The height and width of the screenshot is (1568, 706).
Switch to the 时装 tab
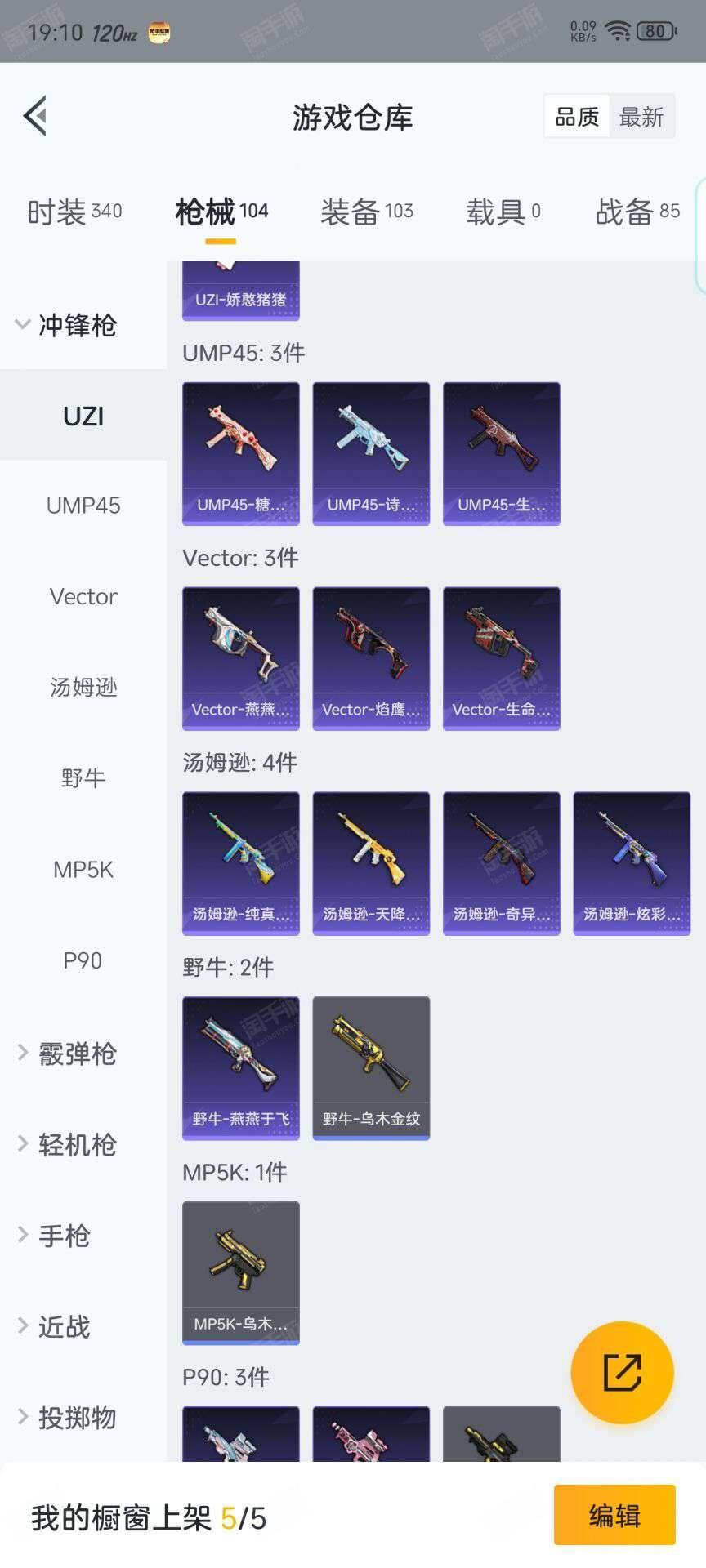pyautogui.click(x=74, y=212)
